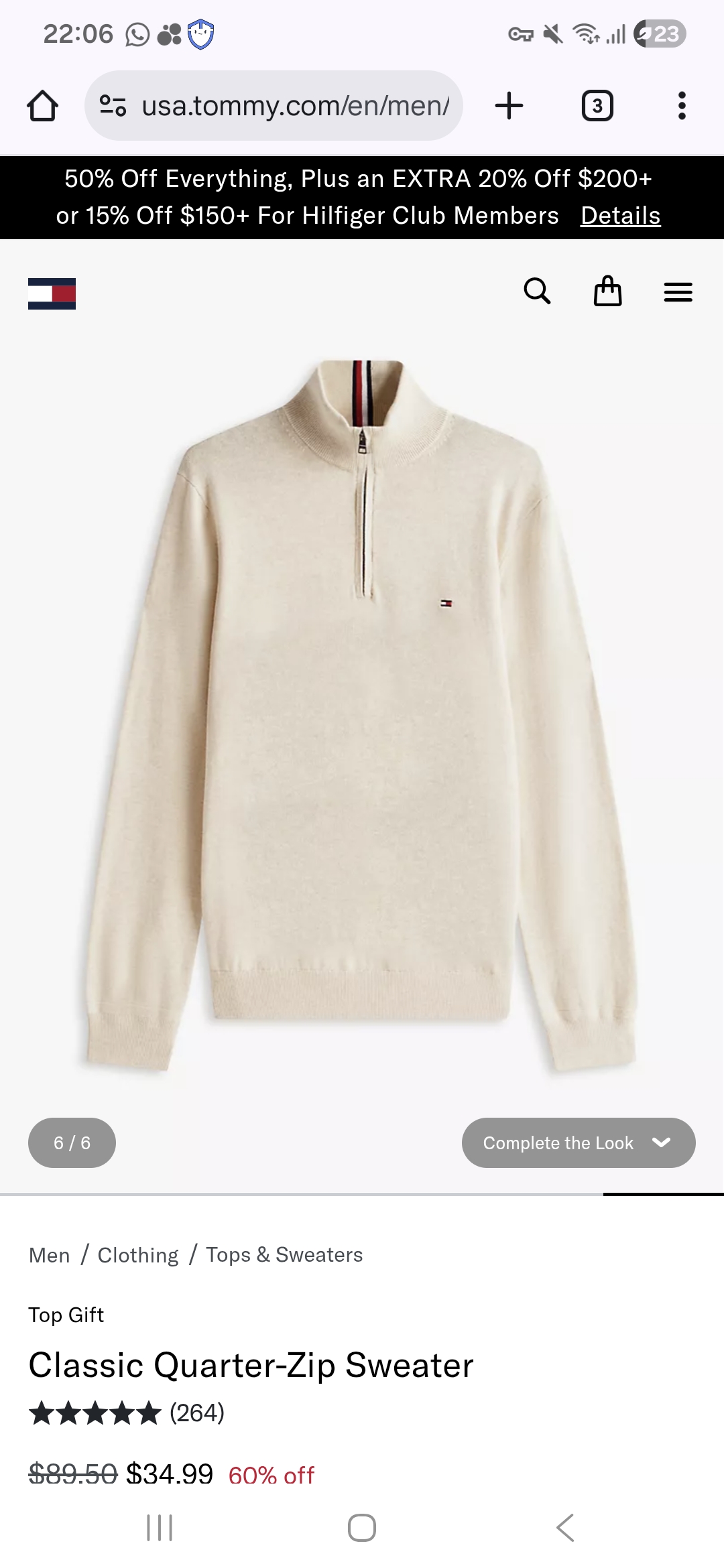Open the recent apps view
The image size is (724, 1568).
coord(160,1528)
